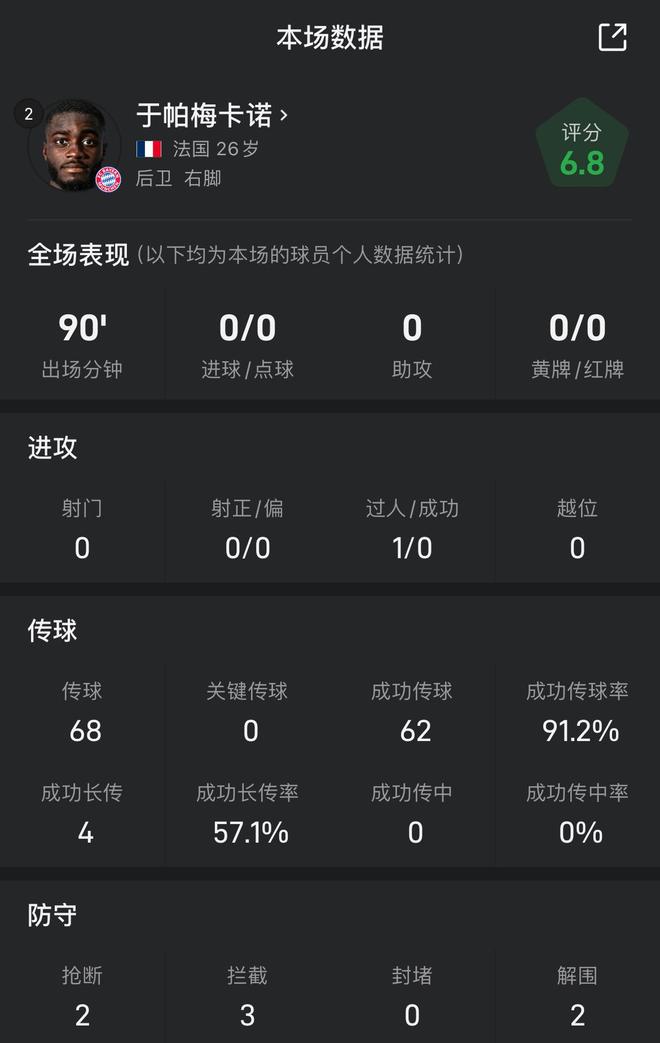
Task: Share the match data via the top-right icon
Action: click(x=612, y=37)
